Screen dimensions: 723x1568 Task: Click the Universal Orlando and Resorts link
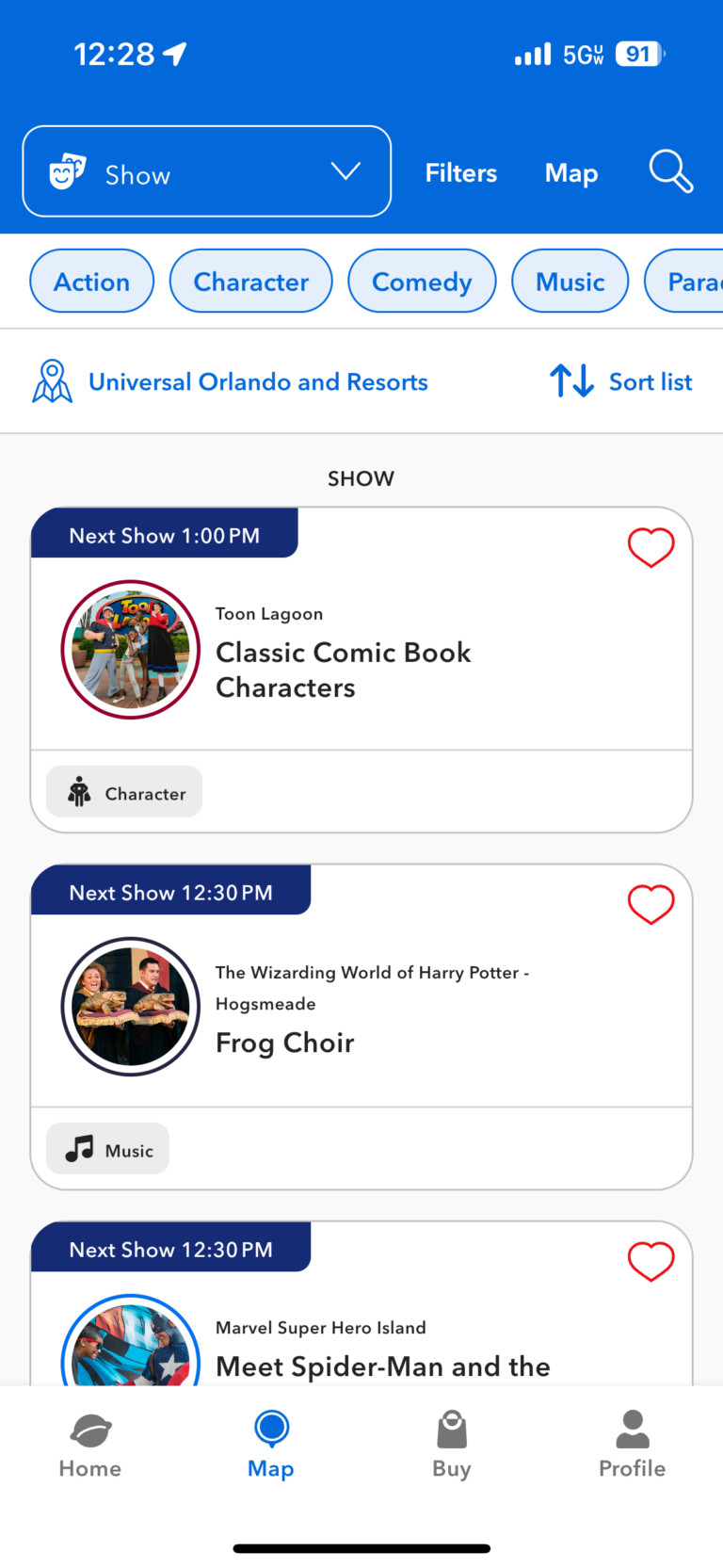coord(258,381)
